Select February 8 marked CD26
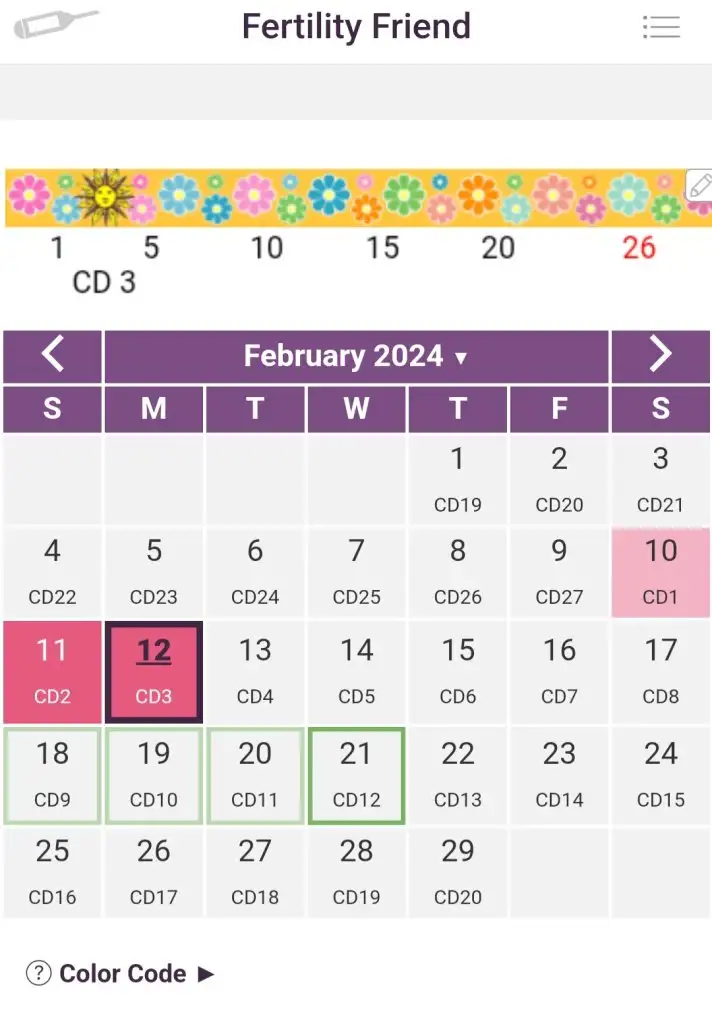This screenshot has height=1024, width=712. coord(457,573)
